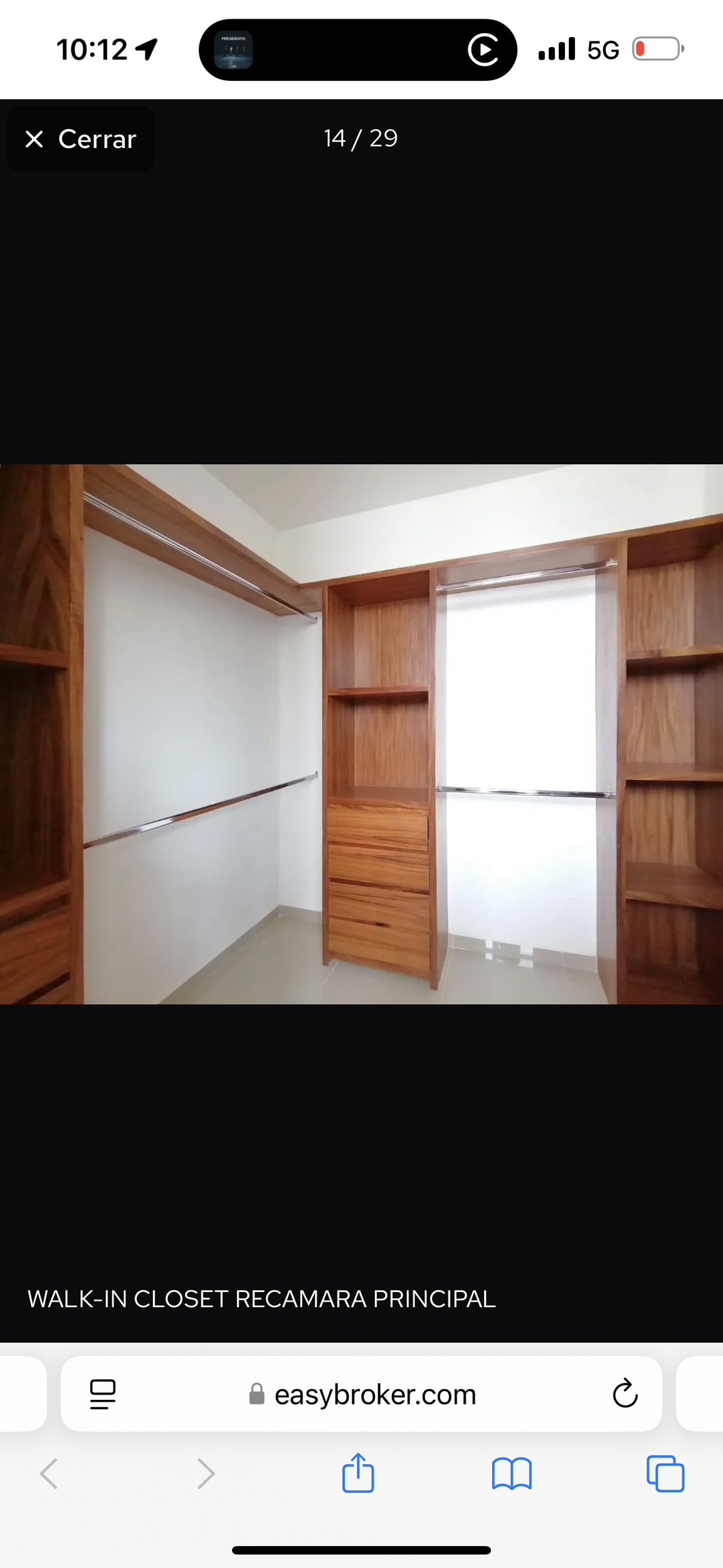Viewport: 723px width, 1568px height.
Task: Tap the walk-in closet photo
Action: tap(361, 734)
